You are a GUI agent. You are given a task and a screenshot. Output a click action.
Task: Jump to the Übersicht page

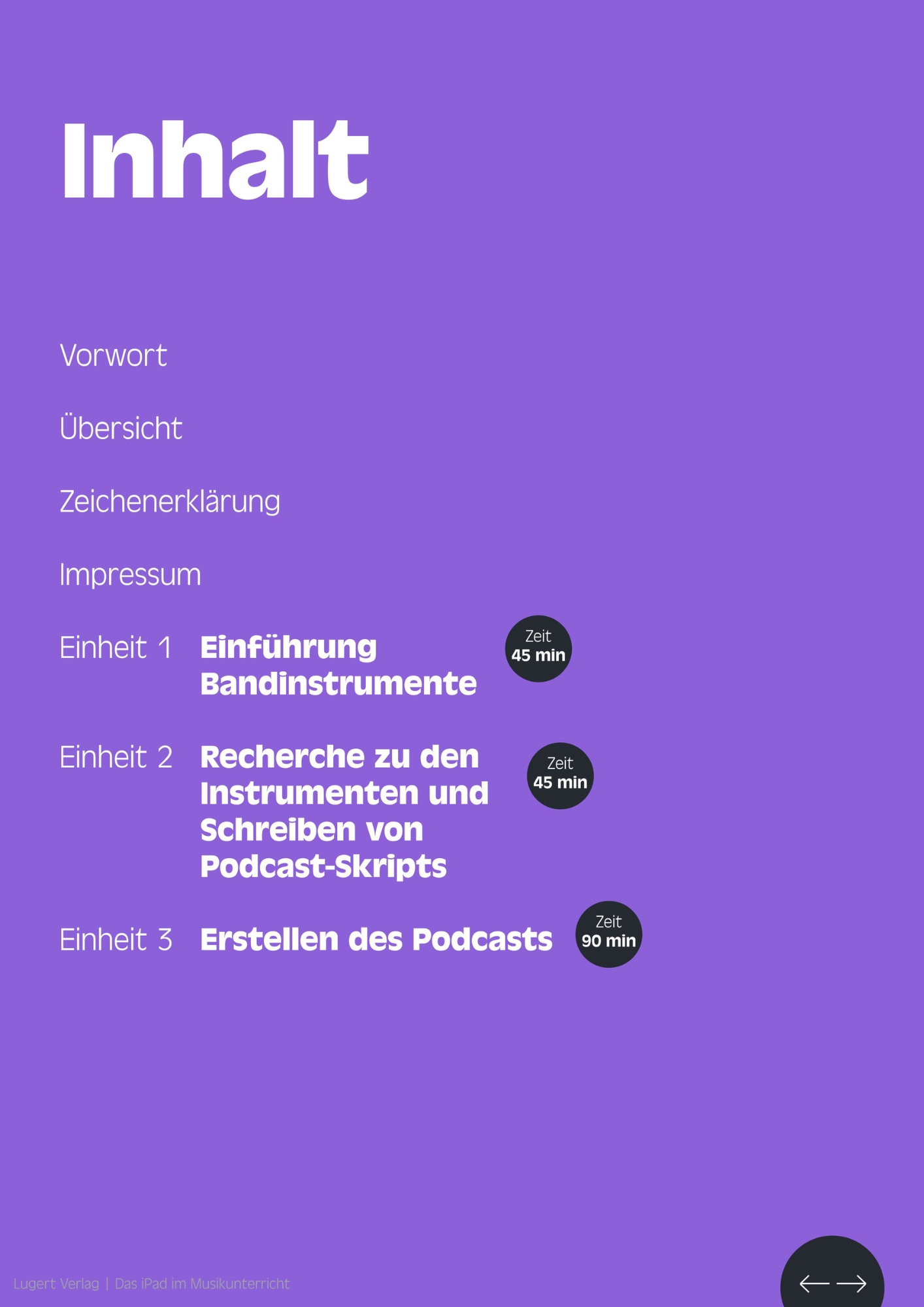coord(121,429)
